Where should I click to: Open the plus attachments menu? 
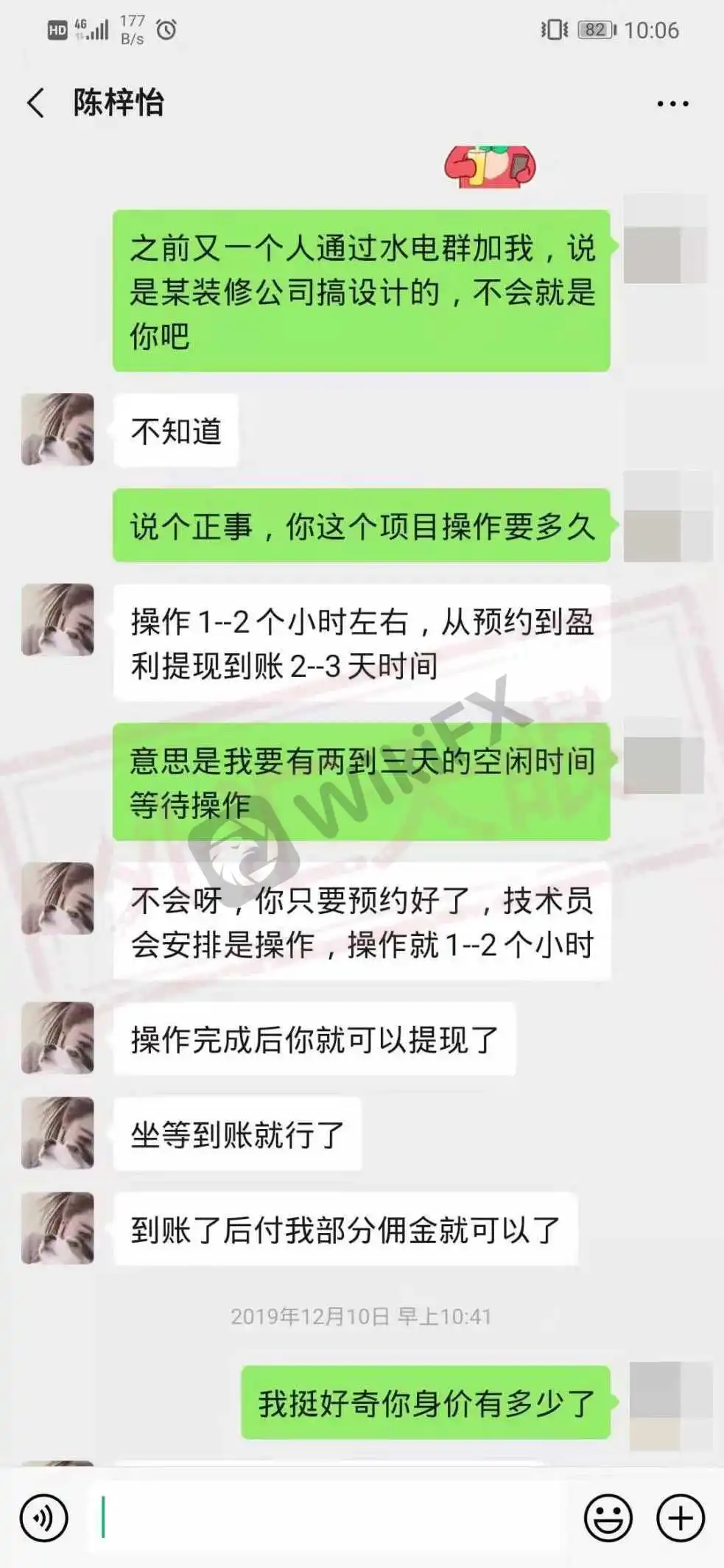click(680, 1518)
